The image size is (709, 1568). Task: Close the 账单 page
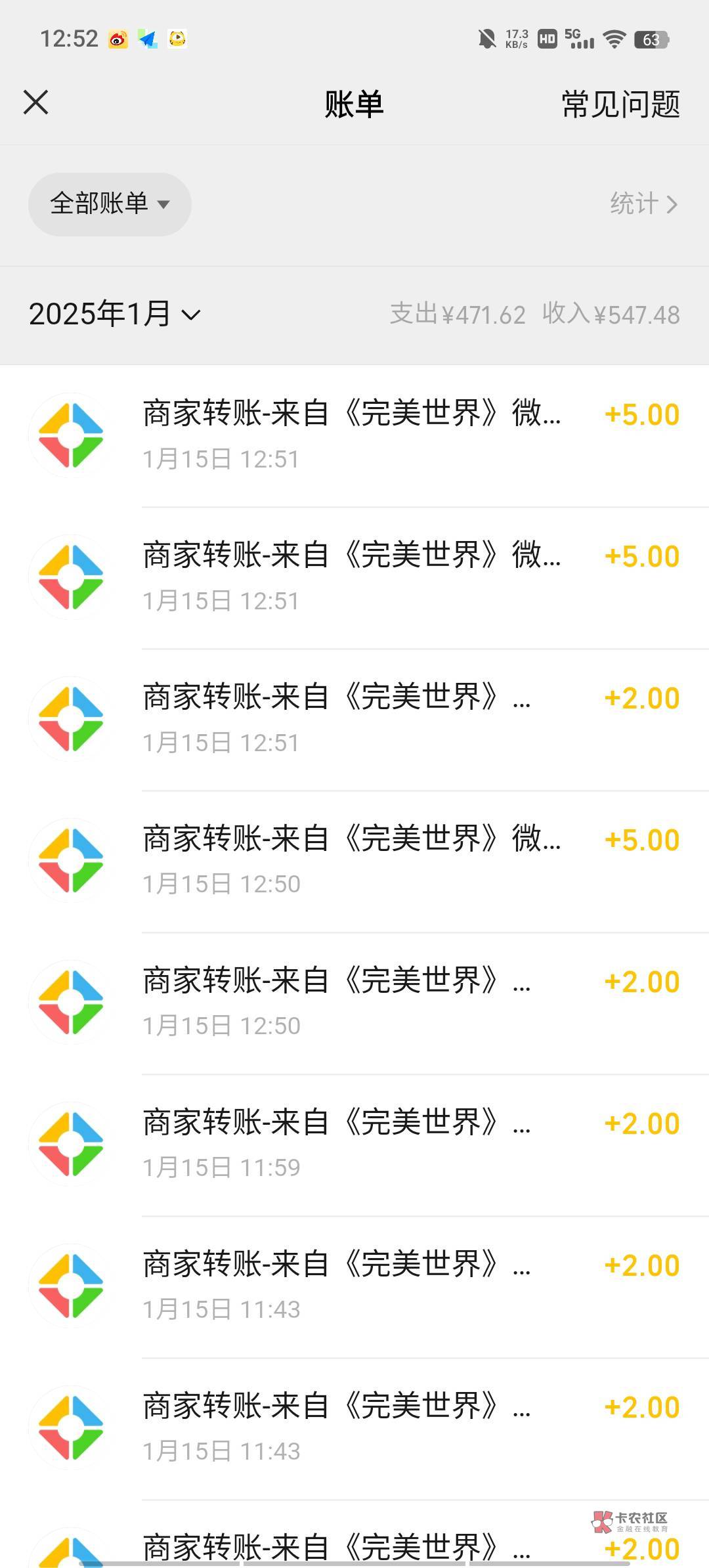pos(36,103)
